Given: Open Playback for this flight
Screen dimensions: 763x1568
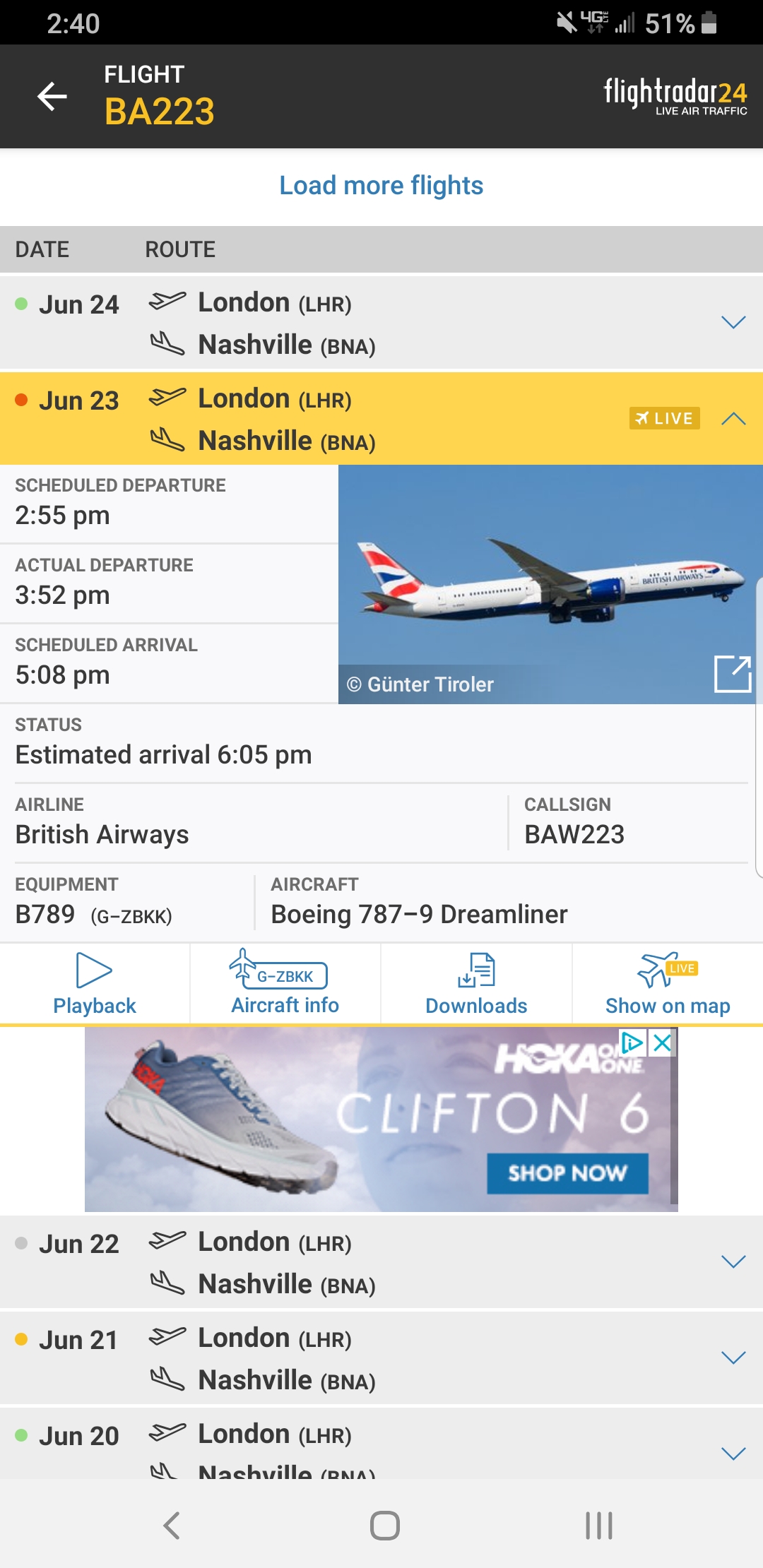Looking at the screenshot, I should point(95,983).
